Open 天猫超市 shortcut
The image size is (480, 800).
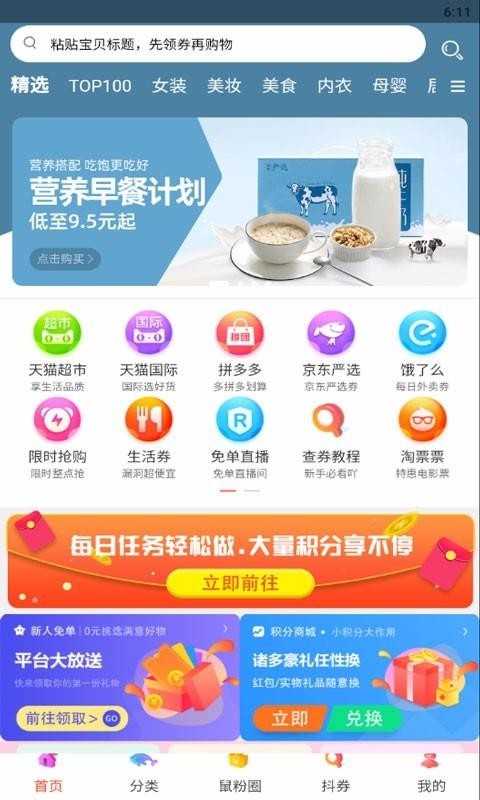57,352
